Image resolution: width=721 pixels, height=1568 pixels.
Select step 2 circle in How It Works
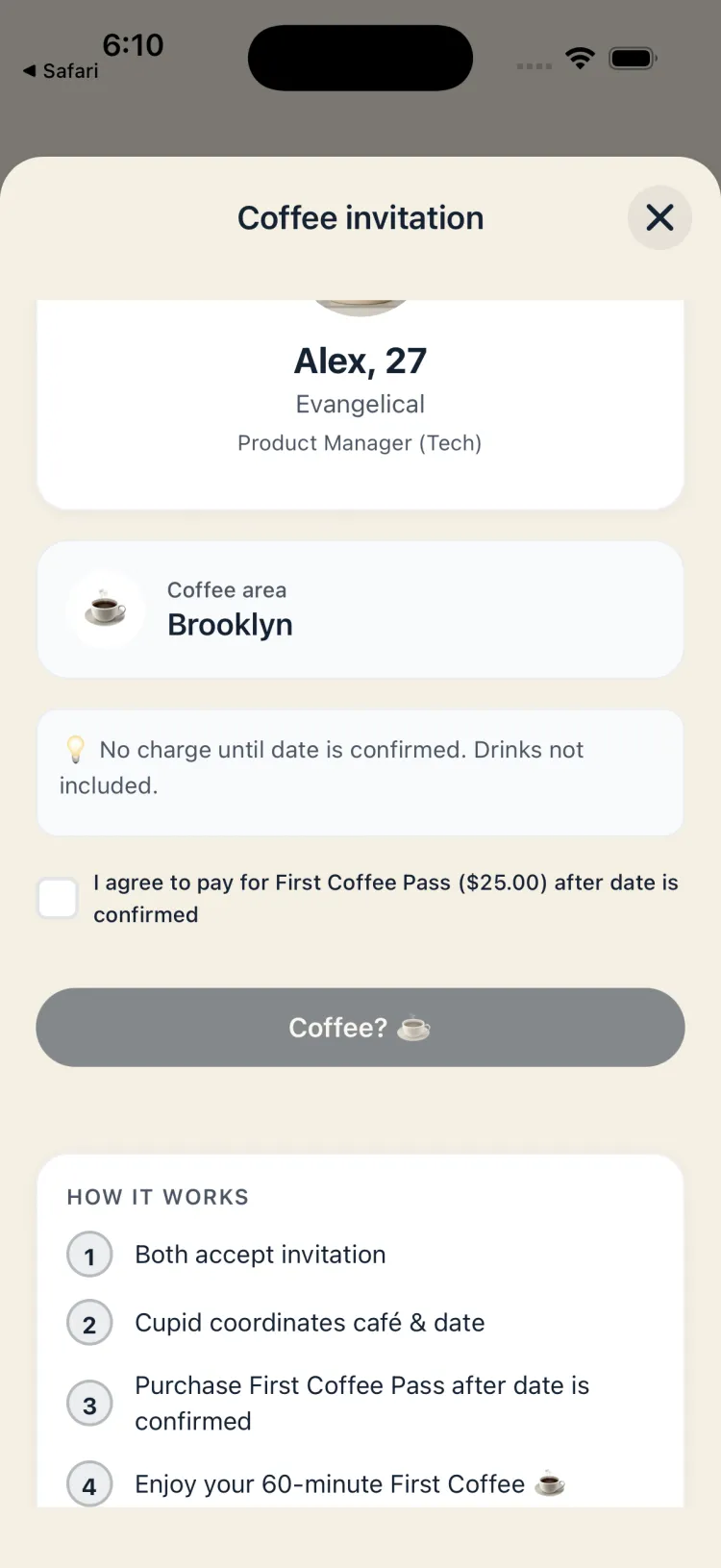(x=88, y=1322)
